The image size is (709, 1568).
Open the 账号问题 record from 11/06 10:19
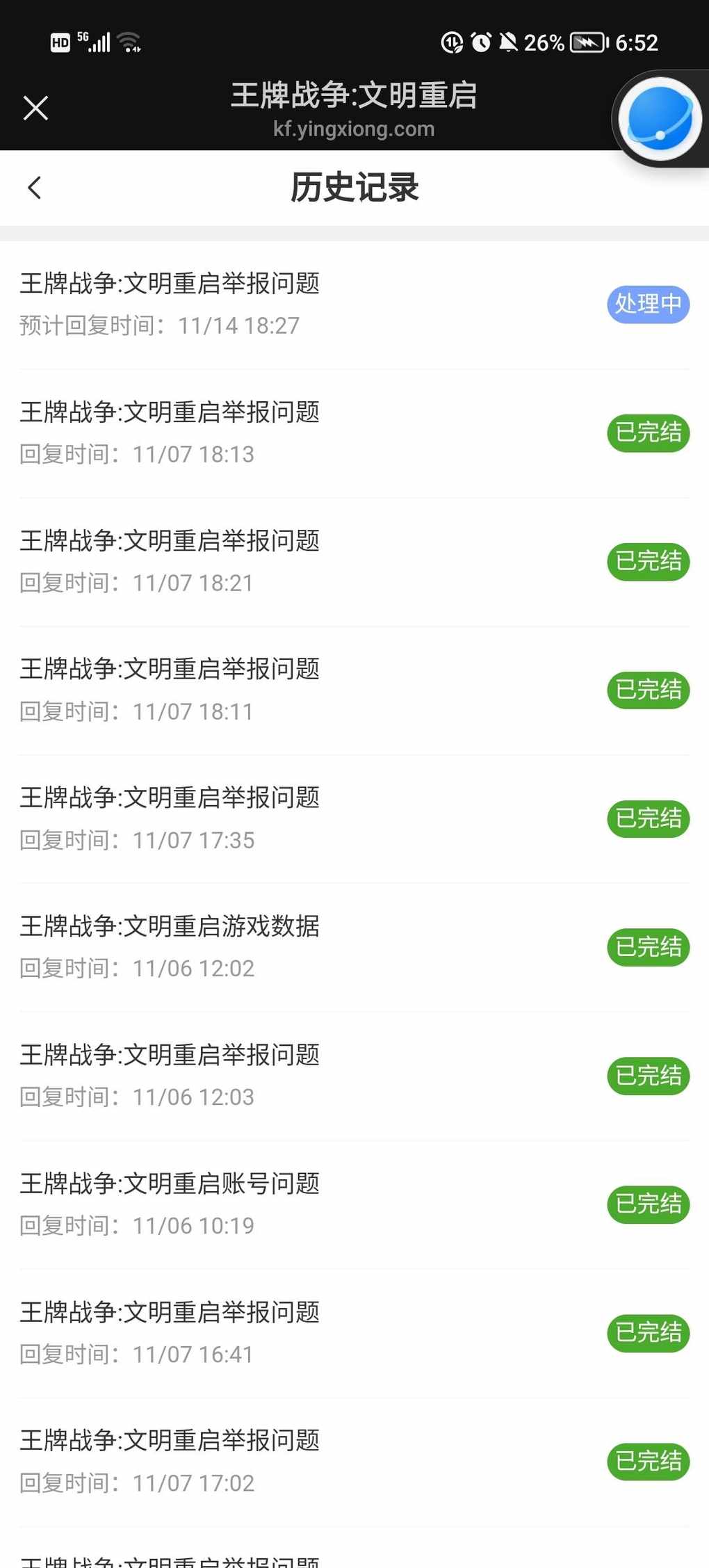[354, 1204]
